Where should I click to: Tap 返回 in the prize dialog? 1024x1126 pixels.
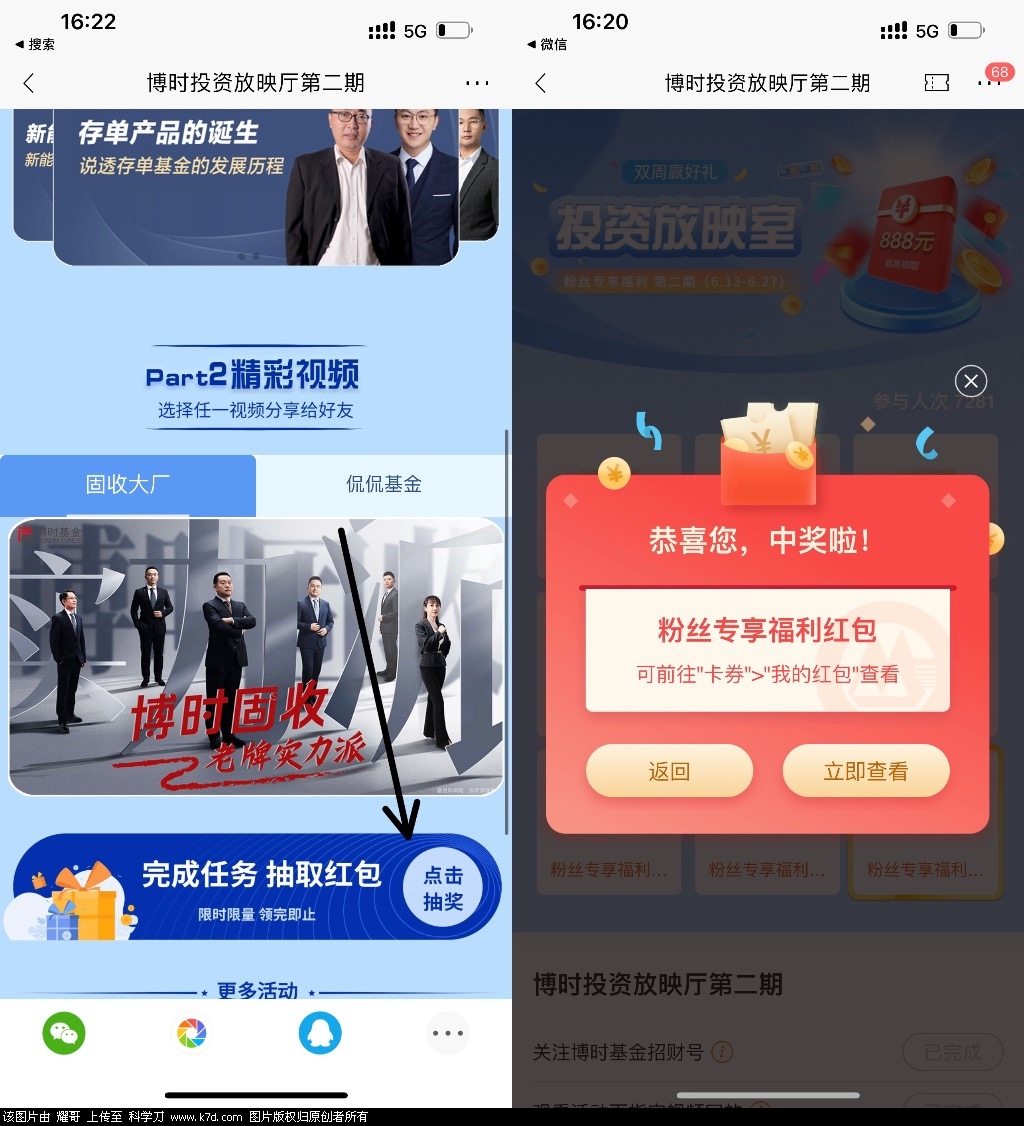(x=669, y=771)
